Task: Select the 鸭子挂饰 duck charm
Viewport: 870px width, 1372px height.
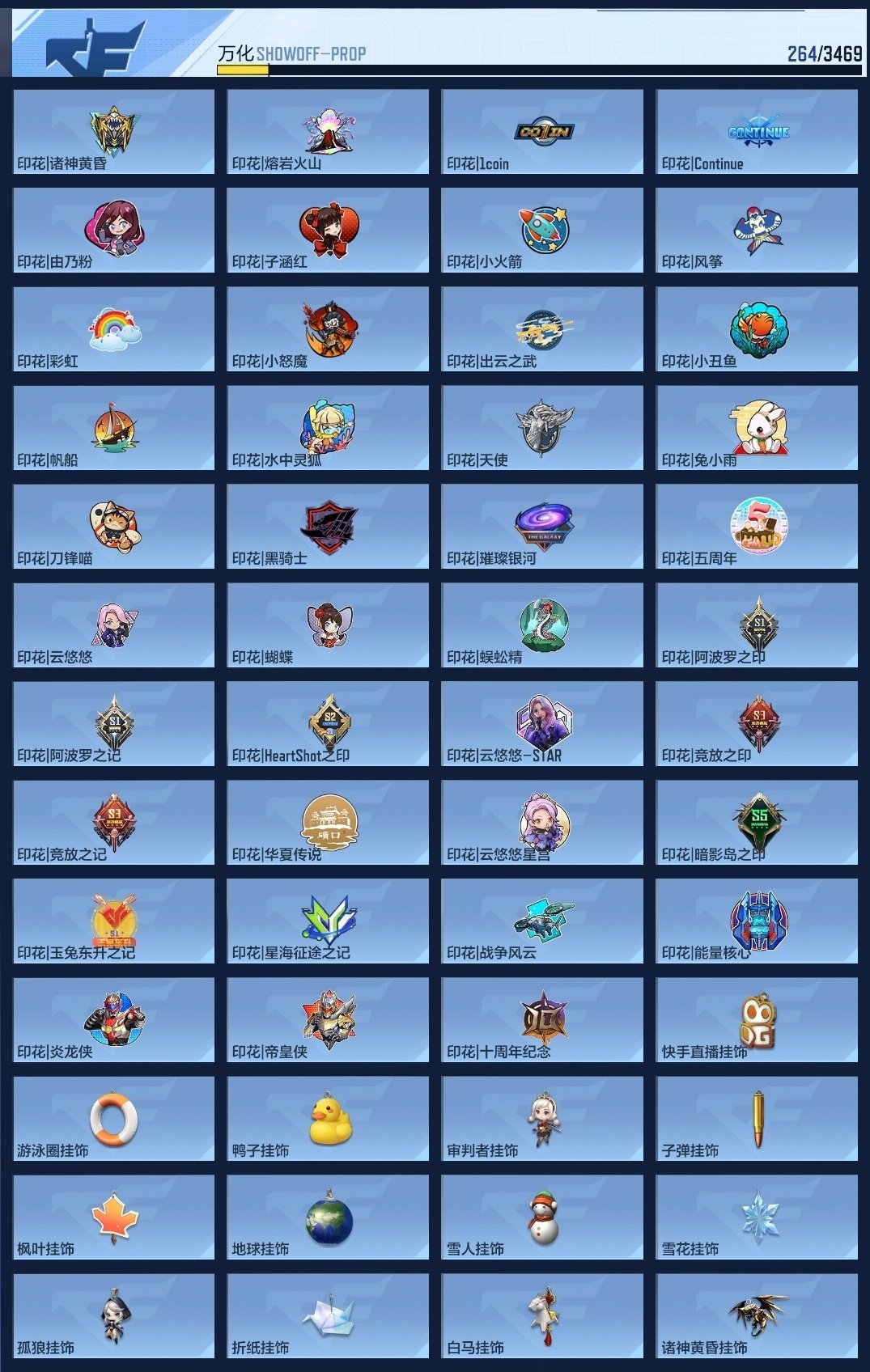Action: [x=328, y=1119]
